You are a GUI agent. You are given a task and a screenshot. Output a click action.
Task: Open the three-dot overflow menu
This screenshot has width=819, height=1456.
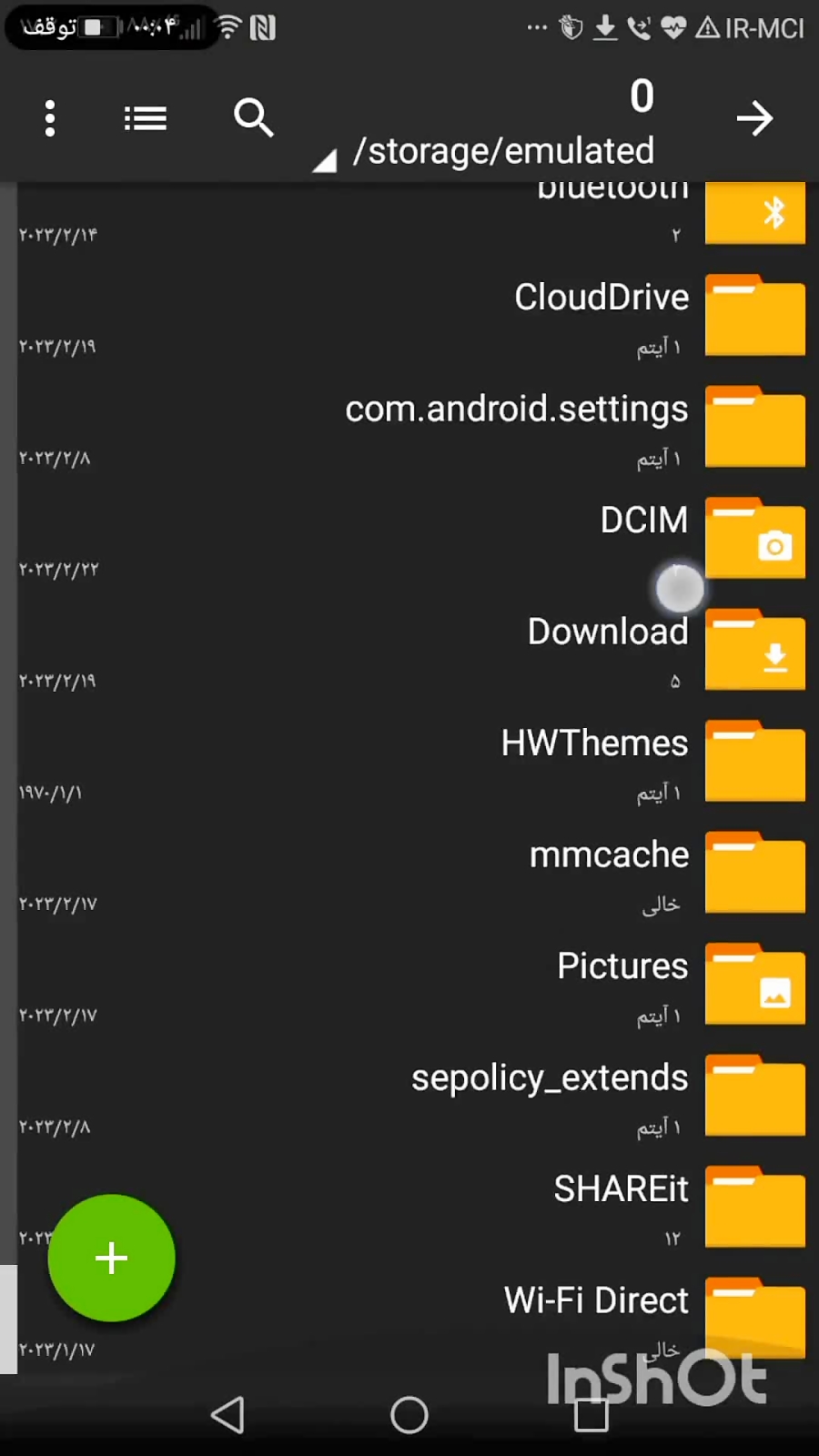(x=50, y=118)
